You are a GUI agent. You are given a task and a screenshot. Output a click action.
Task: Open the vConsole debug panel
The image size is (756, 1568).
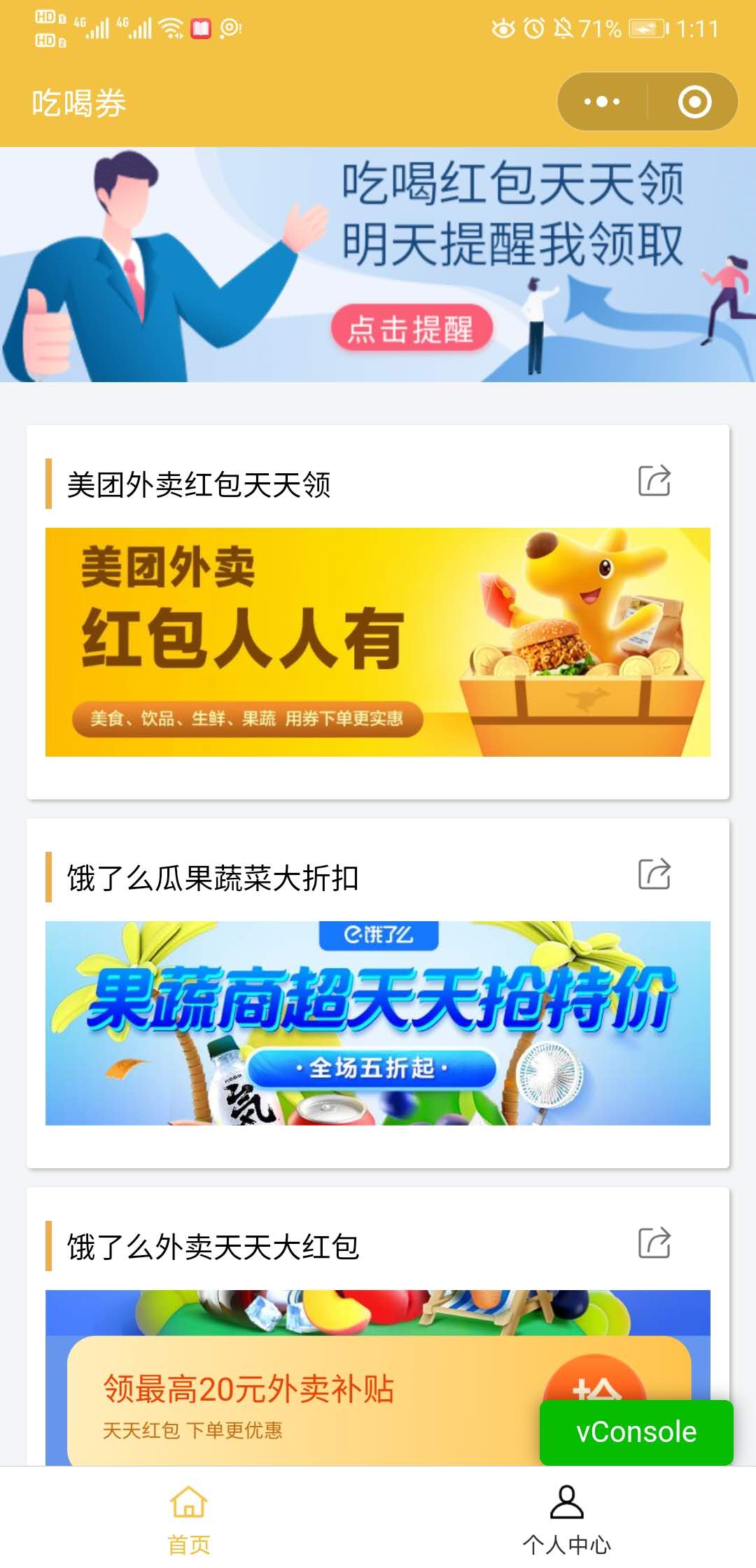[x=636, y=1432]
